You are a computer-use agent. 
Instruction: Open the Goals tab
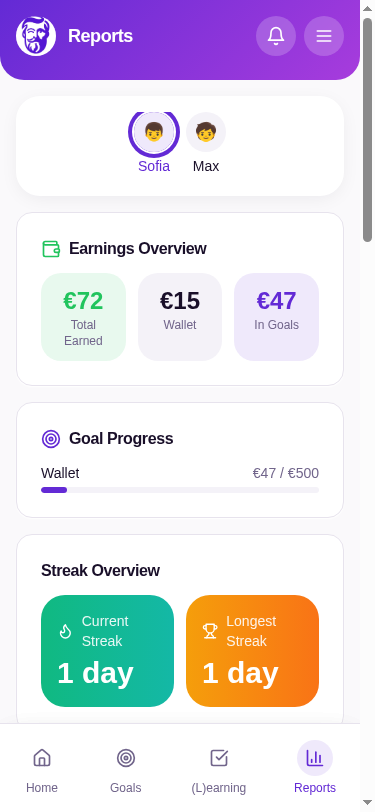tap(126, 768)
